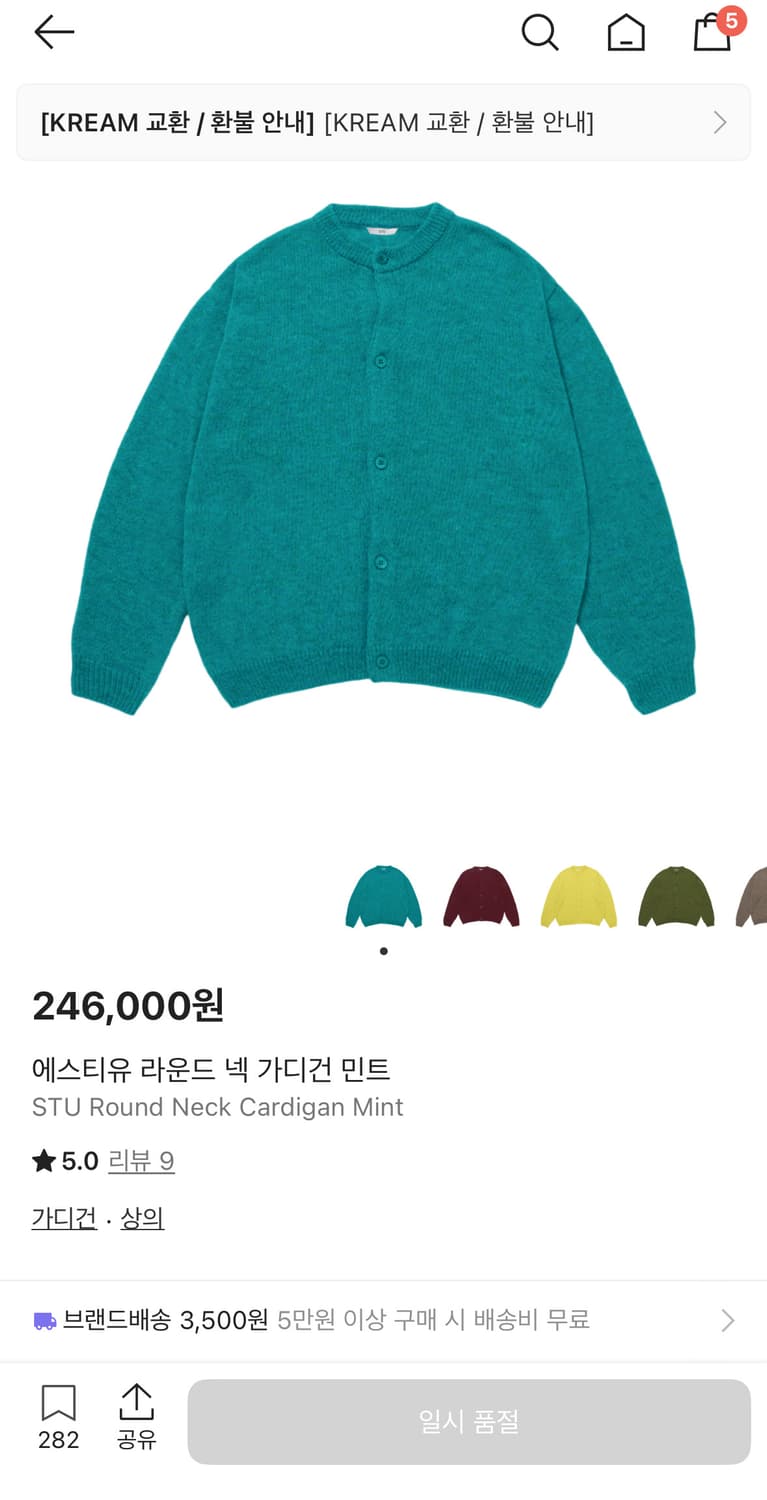This screenshot has width=767, height=1500.
Task: Tap the product title STU Round Neck Cardigan
Action: [217, 1107]
